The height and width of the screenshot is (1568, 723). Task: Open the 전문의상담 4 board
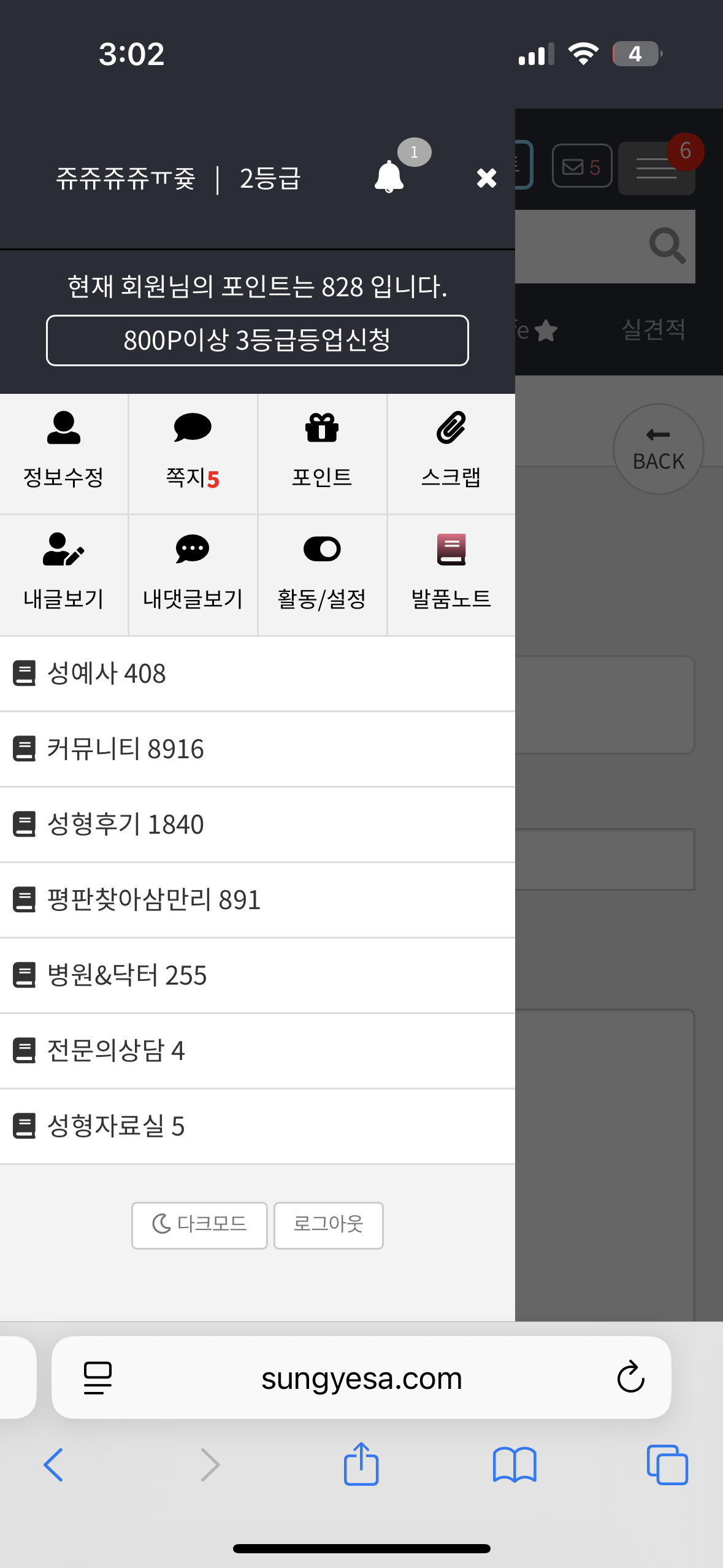[258, 1051]
